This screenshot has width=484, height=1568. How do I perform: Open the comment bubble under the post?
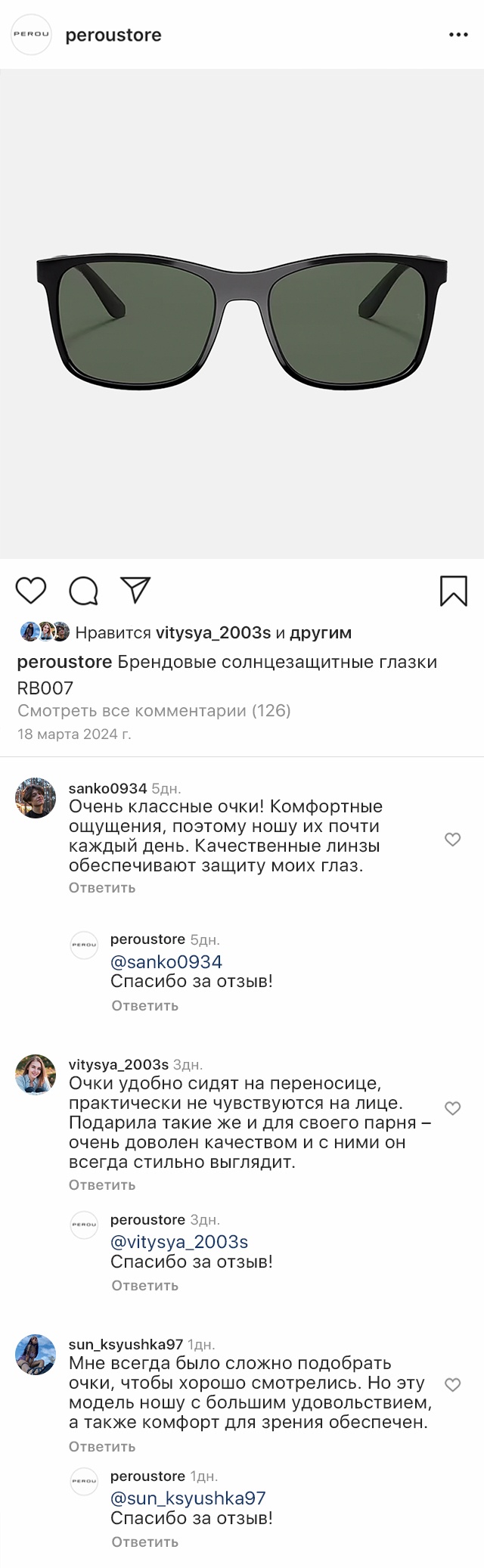coord(84,591)
